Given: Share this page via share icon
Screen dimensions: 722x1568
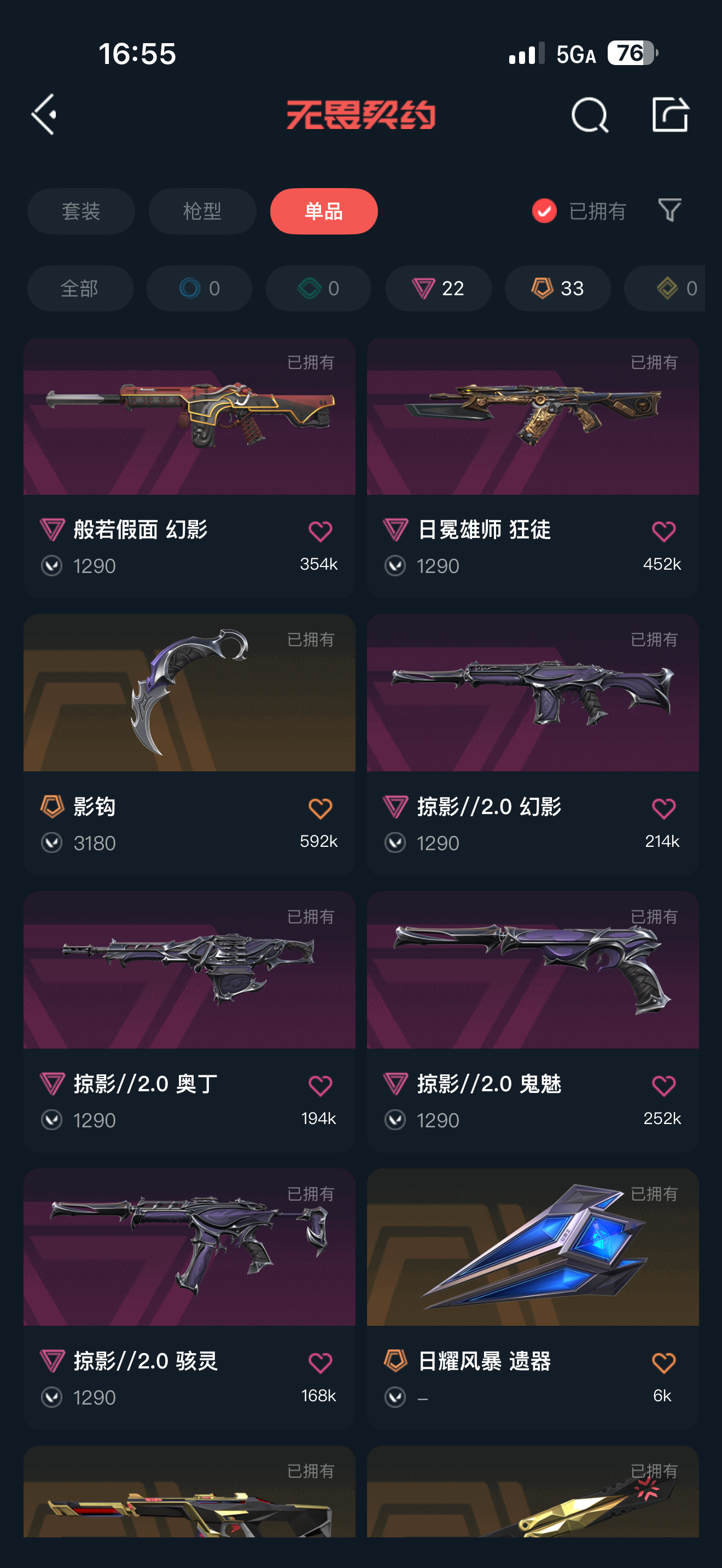Looking at the screenshot, I should pyautogui.click(x=669, y=114).
